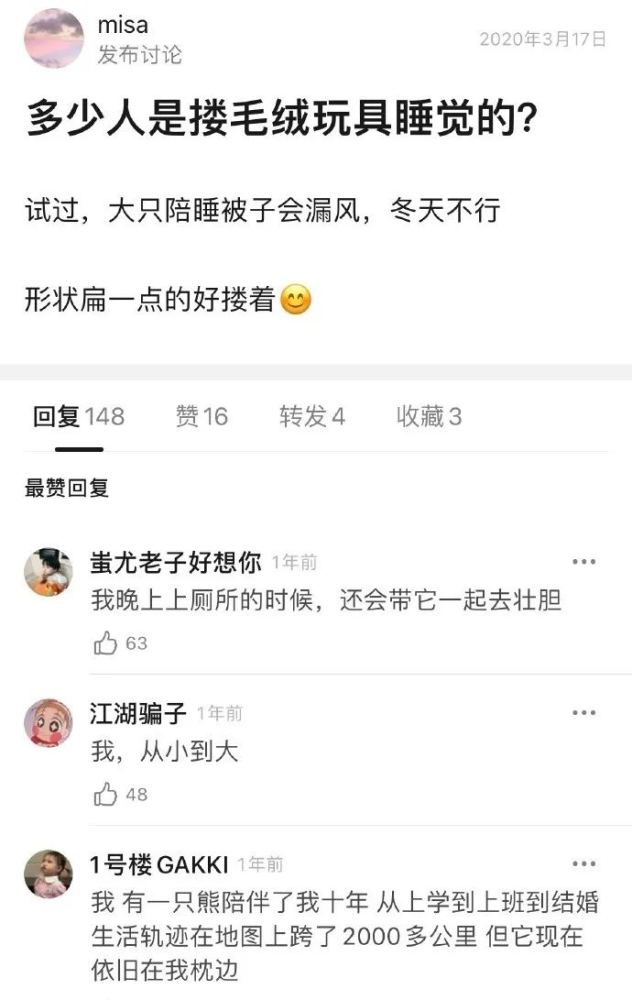Open overflow menu on 1号楼GAKKI's reply
This screenshot has height=1000, width=632.
click(584, 863)
